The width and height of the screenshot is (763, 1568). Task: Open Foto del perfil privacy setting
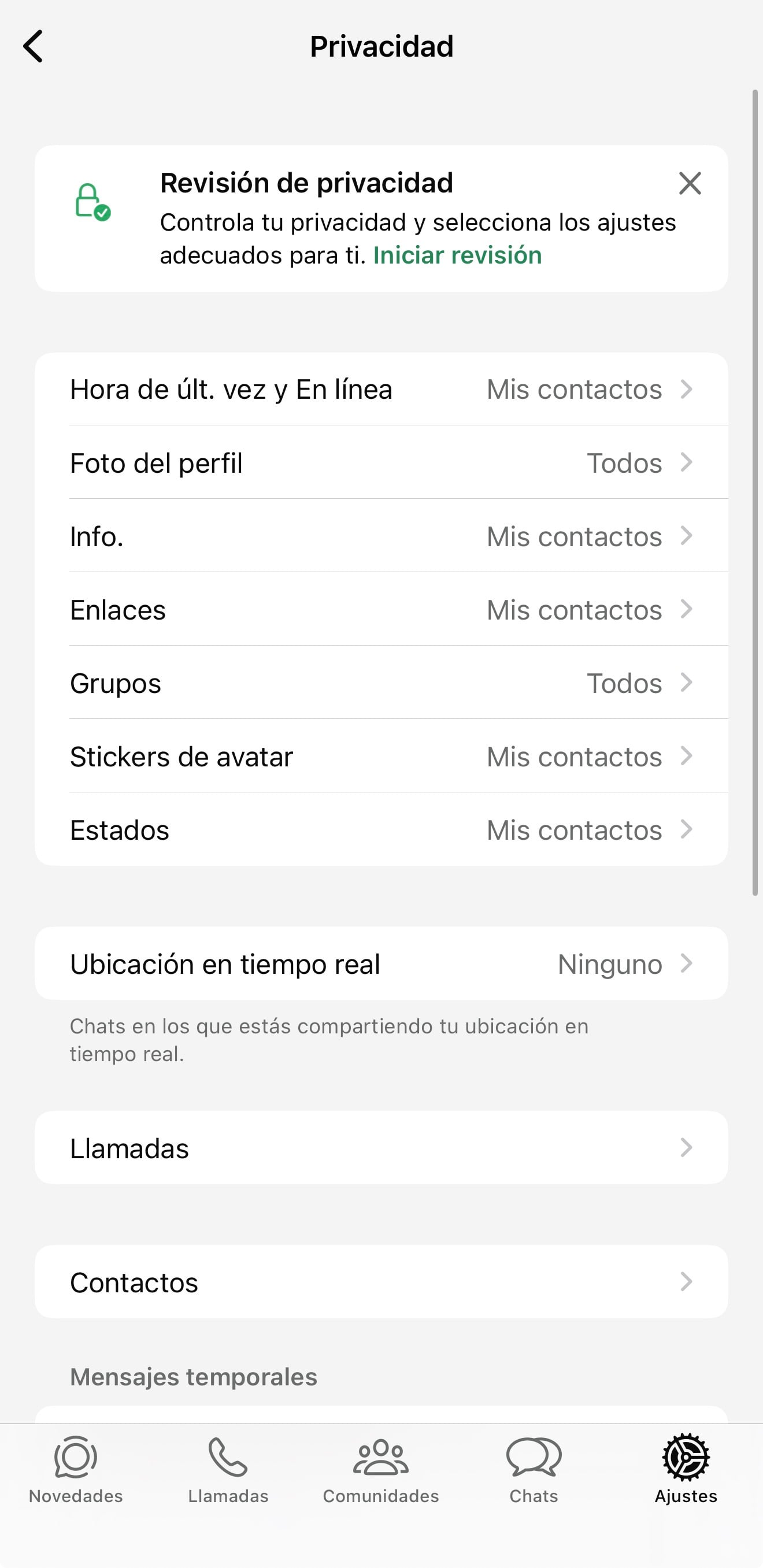click(381, 462)
